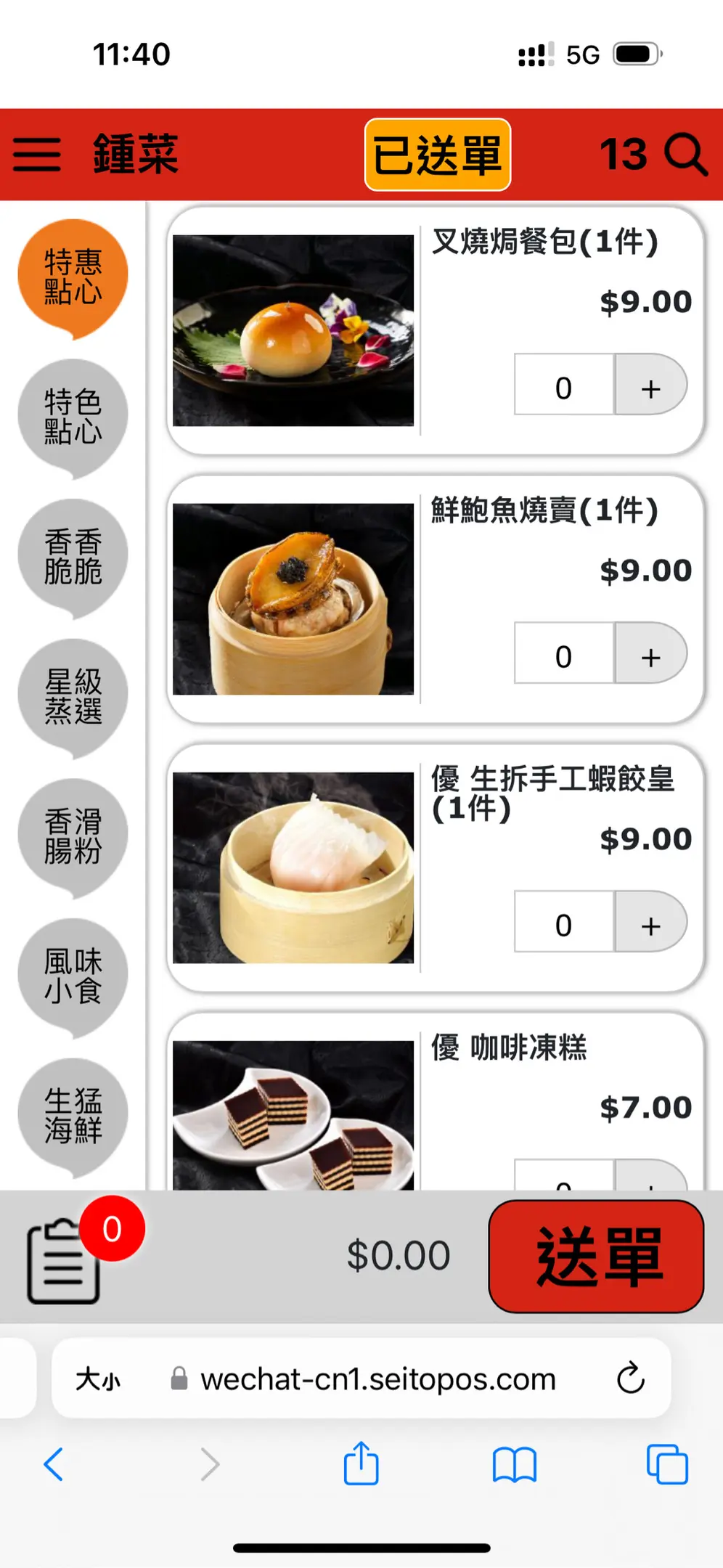Image resolution: width=723 pixels, height=1568 pixels.
Task: Go to the 風味小食 category
Action: 73,976
